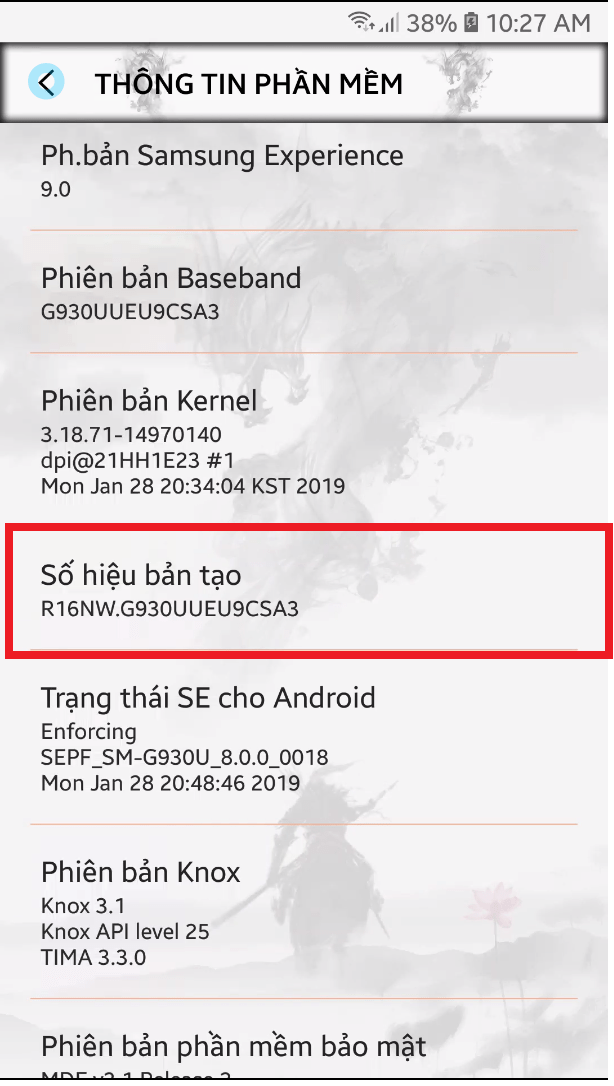
Task: Go back from Thông tin phần mềm
Action: (46, 81)
